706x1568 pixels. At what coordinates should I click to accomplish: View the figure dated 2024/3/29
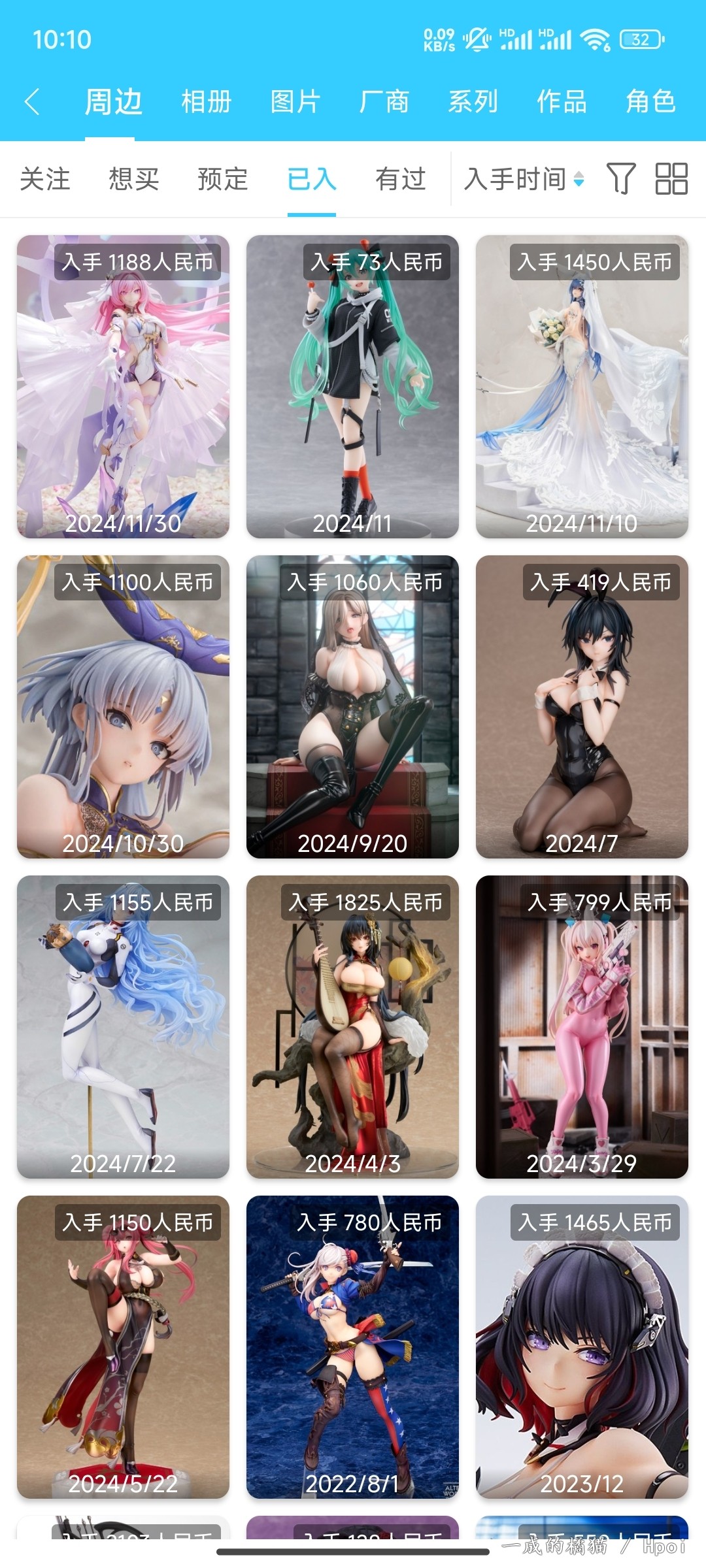[x=582, y=1027]
